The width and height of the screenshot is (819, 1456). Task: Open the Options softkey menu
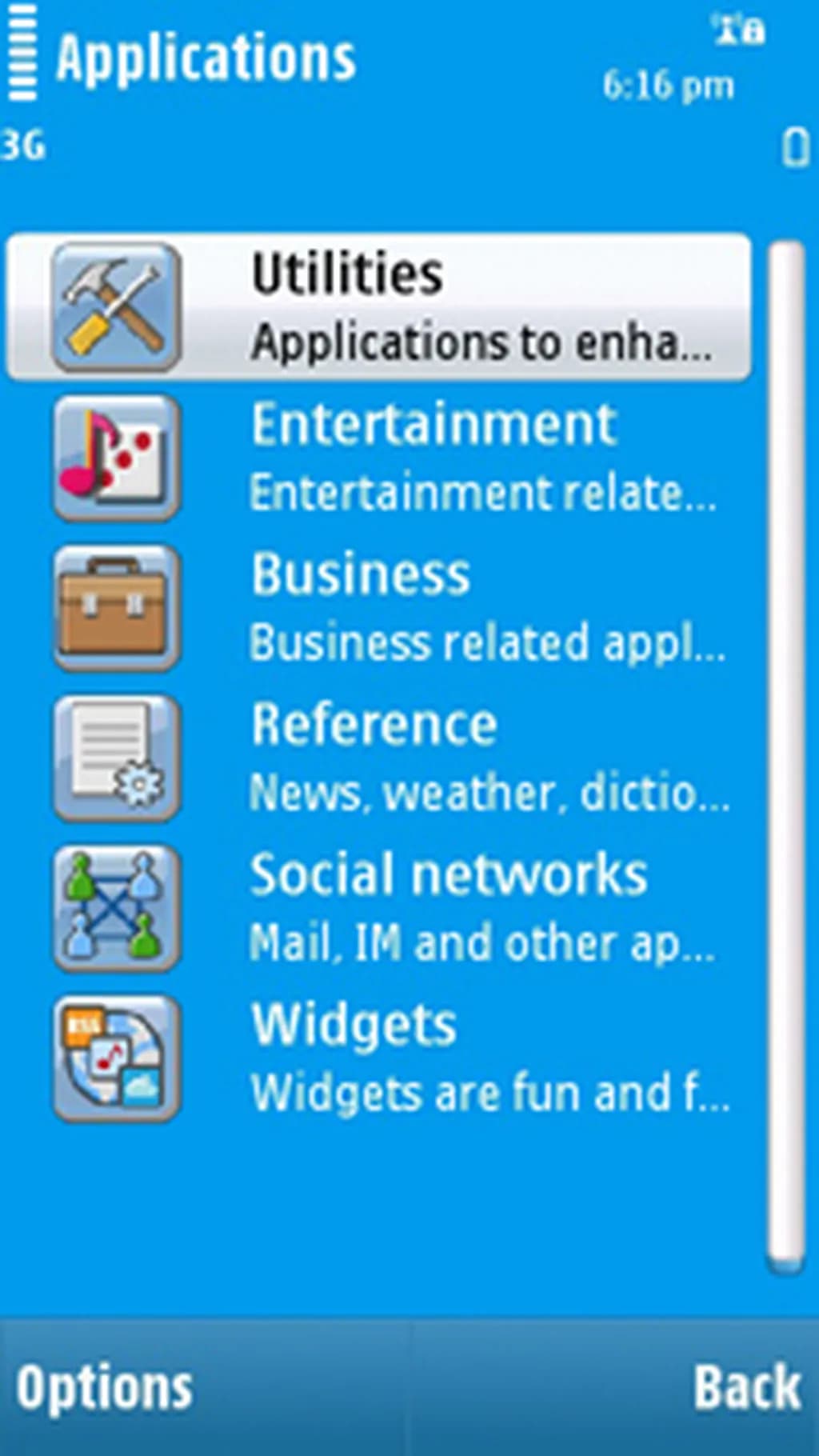pos(104,1388)
